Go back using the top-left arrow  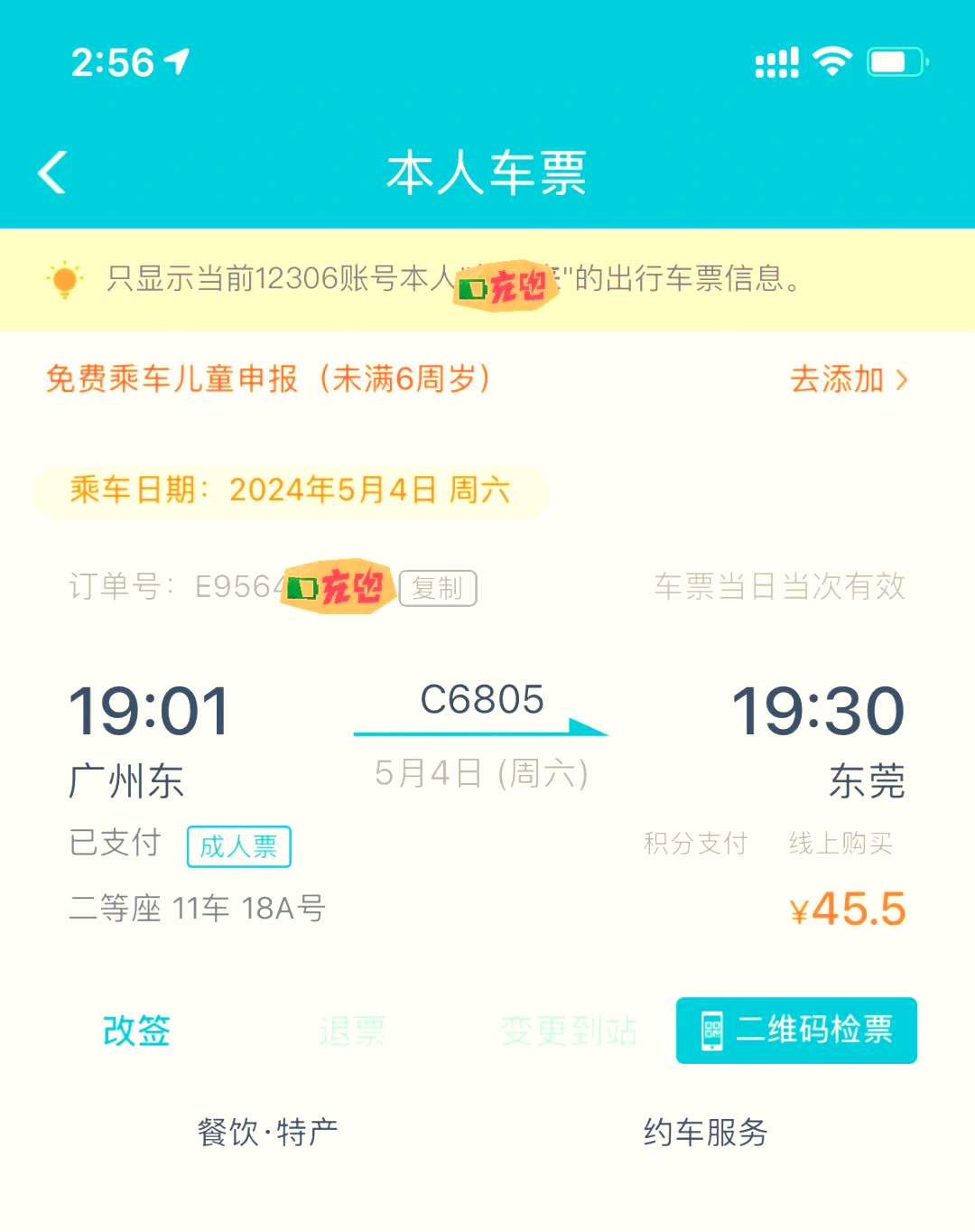[53, 173]
